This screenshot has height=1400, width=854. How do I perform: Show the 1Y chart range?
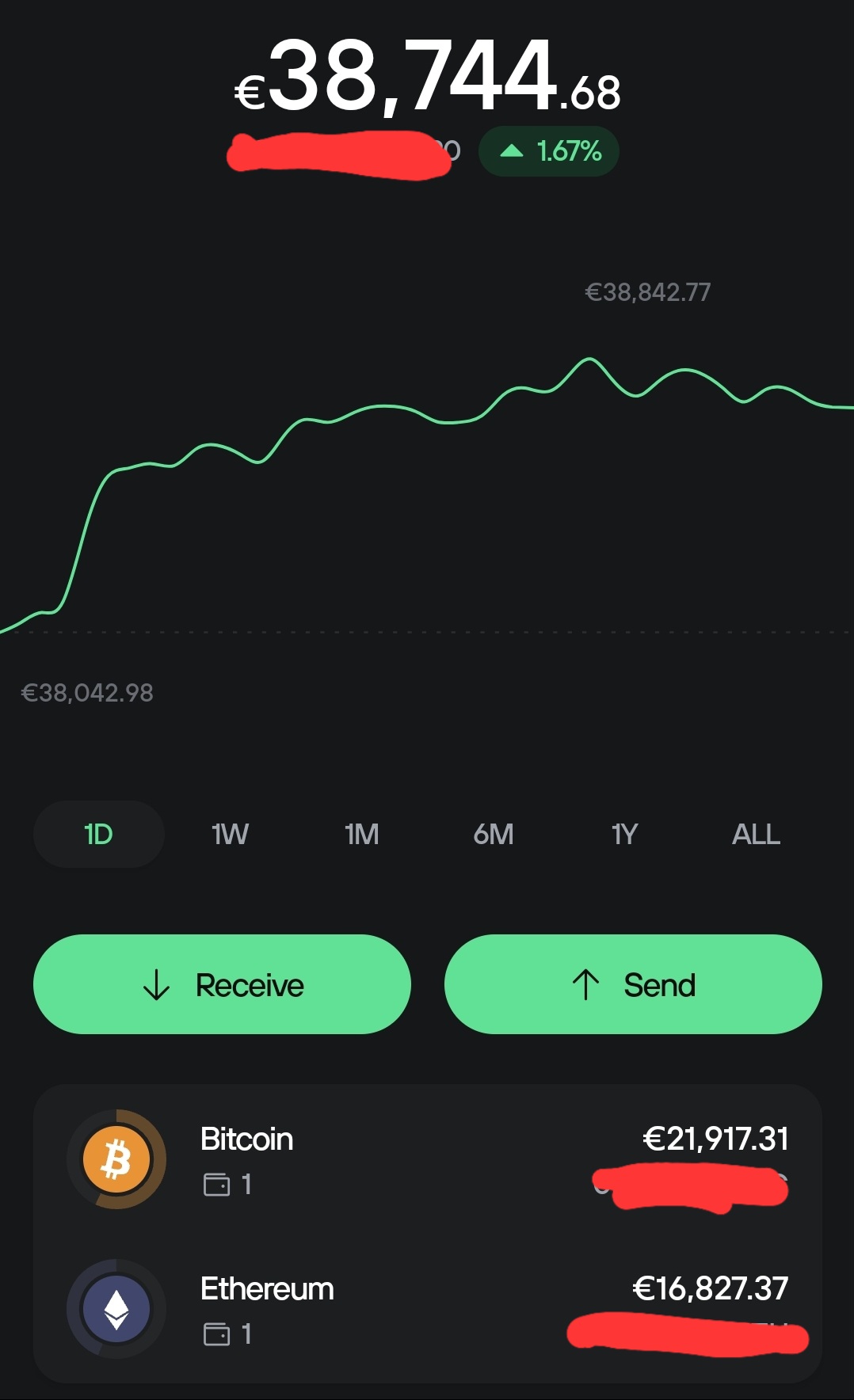[624, 834]
